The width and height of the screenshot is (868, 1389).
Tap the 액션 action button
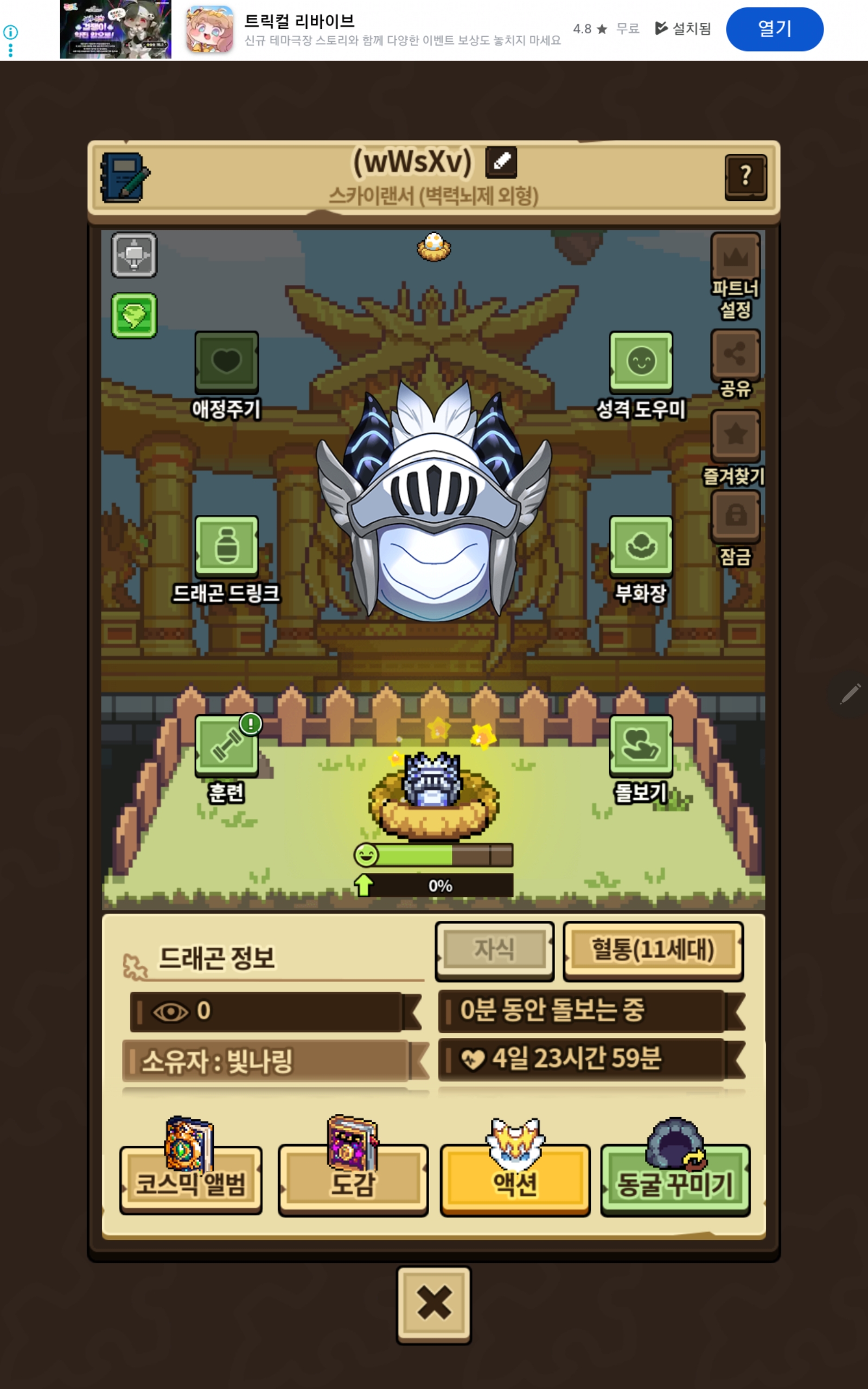pyautogui.click(x=515, y=1181)
